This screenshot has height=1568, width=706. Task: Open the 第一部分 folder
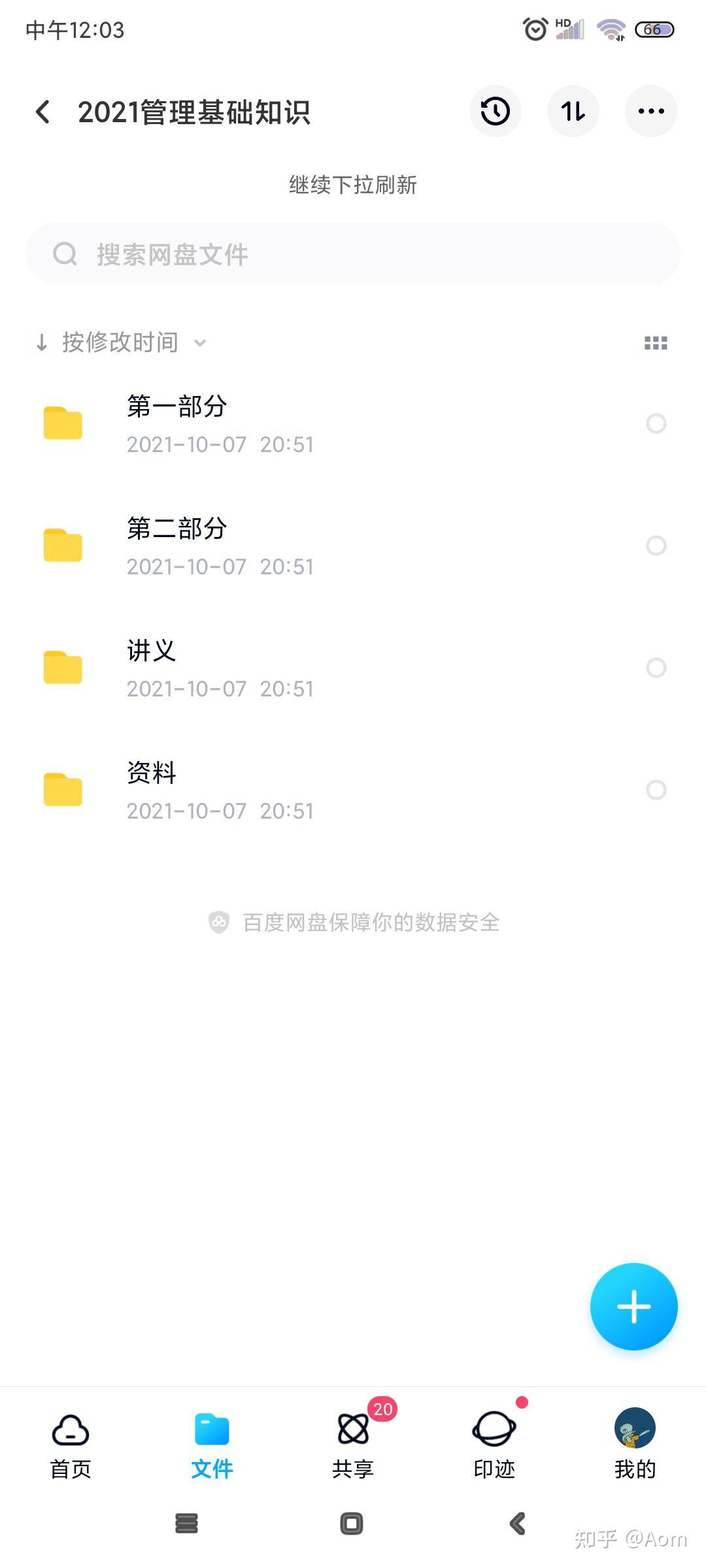point(353,423)
